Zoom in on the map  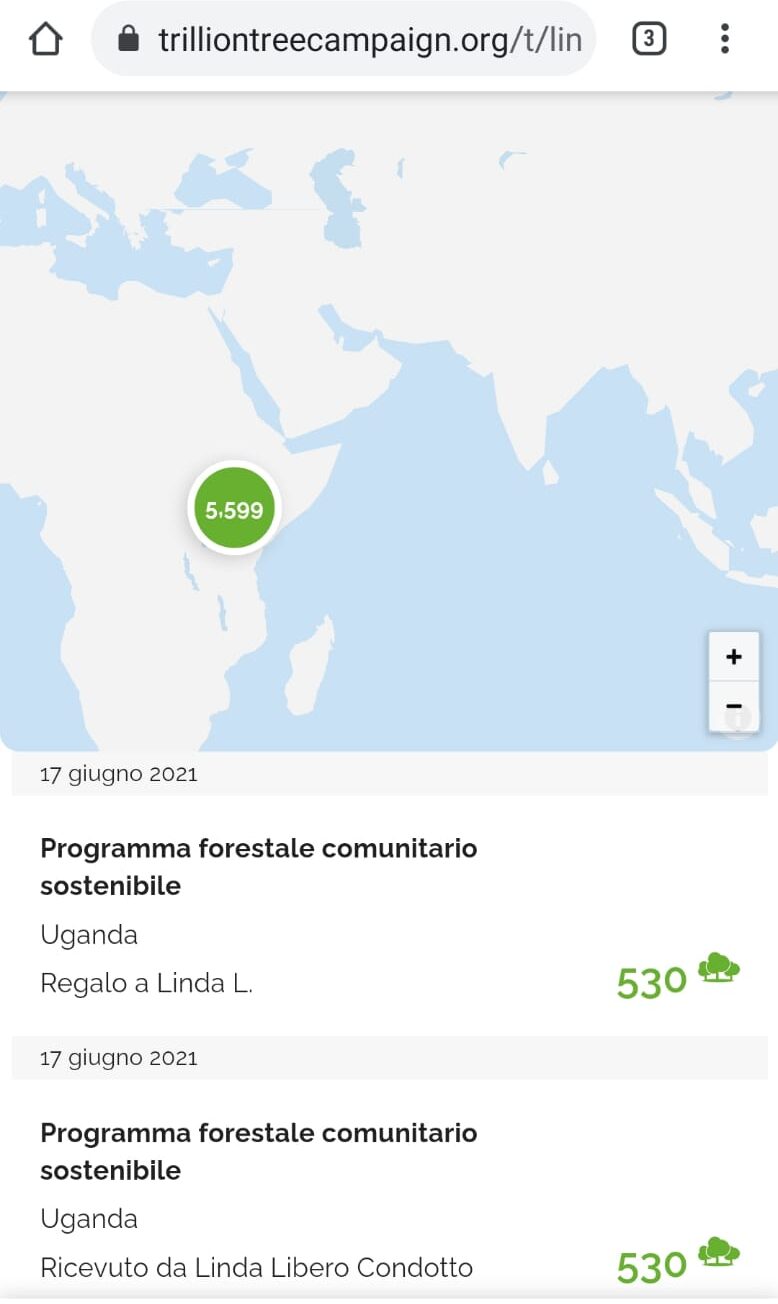pos(734,657)
